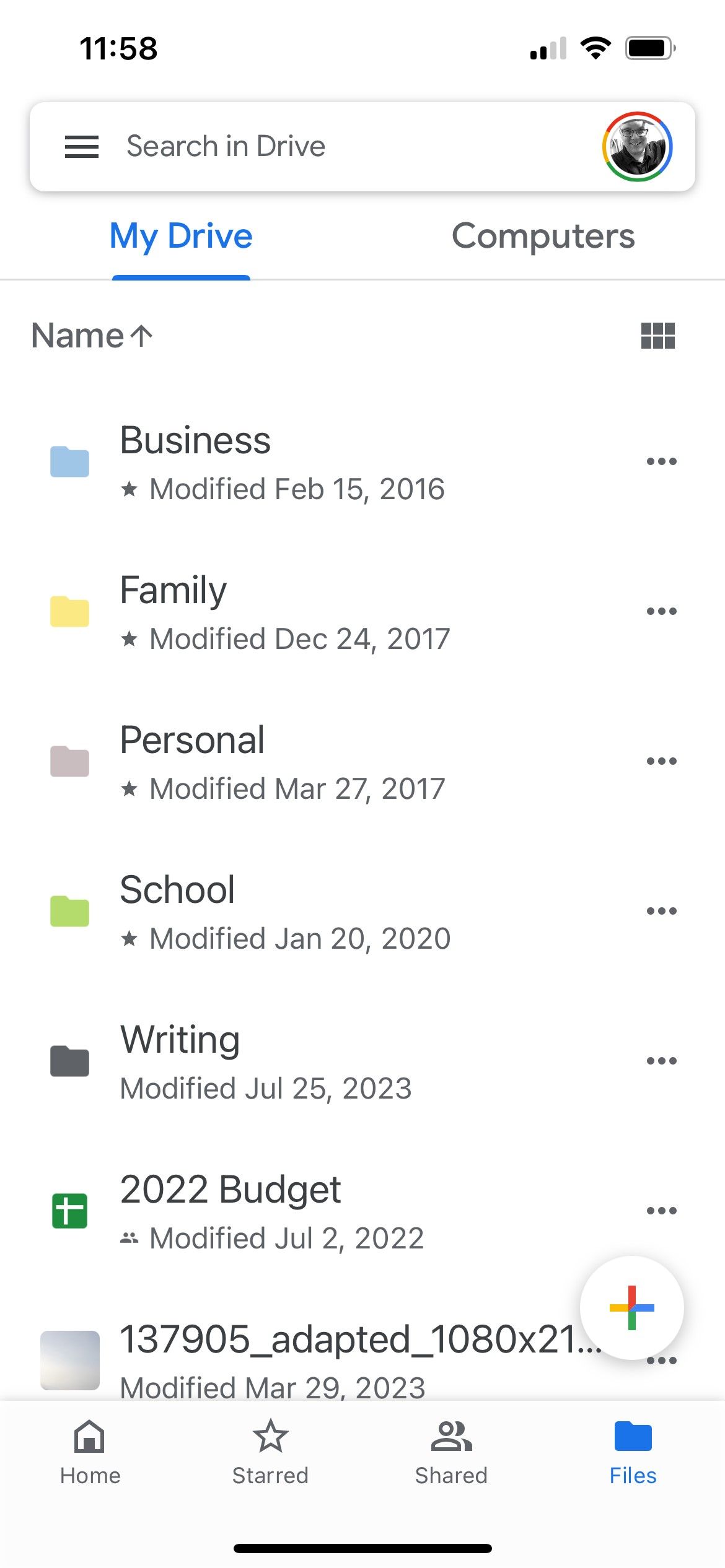
Task: Open the navigation drawer menu
Action: (x=81, y=146)
